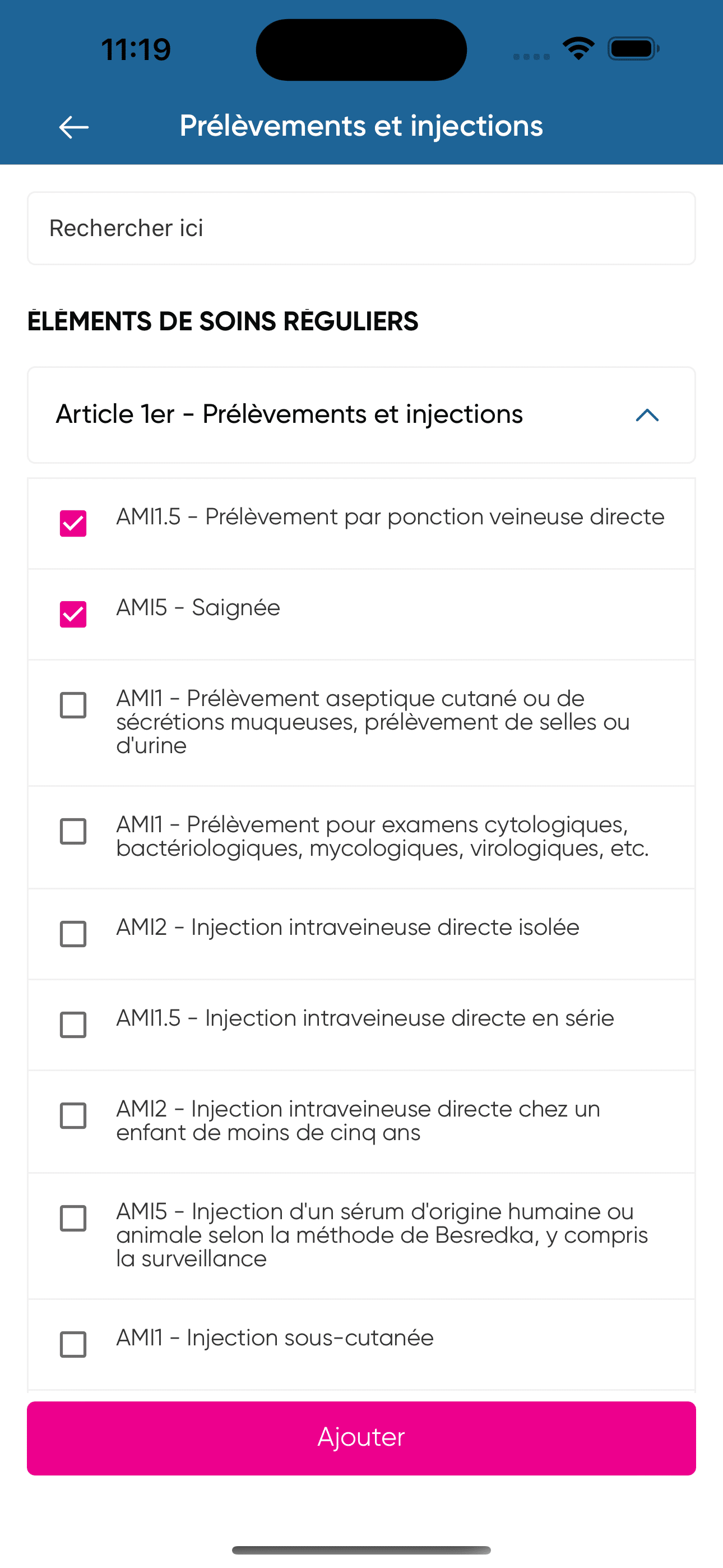Screen dimensions: 723x1568
Task: Select AMI2 Injection intraveineuse directe isolée
Action: 73,934
